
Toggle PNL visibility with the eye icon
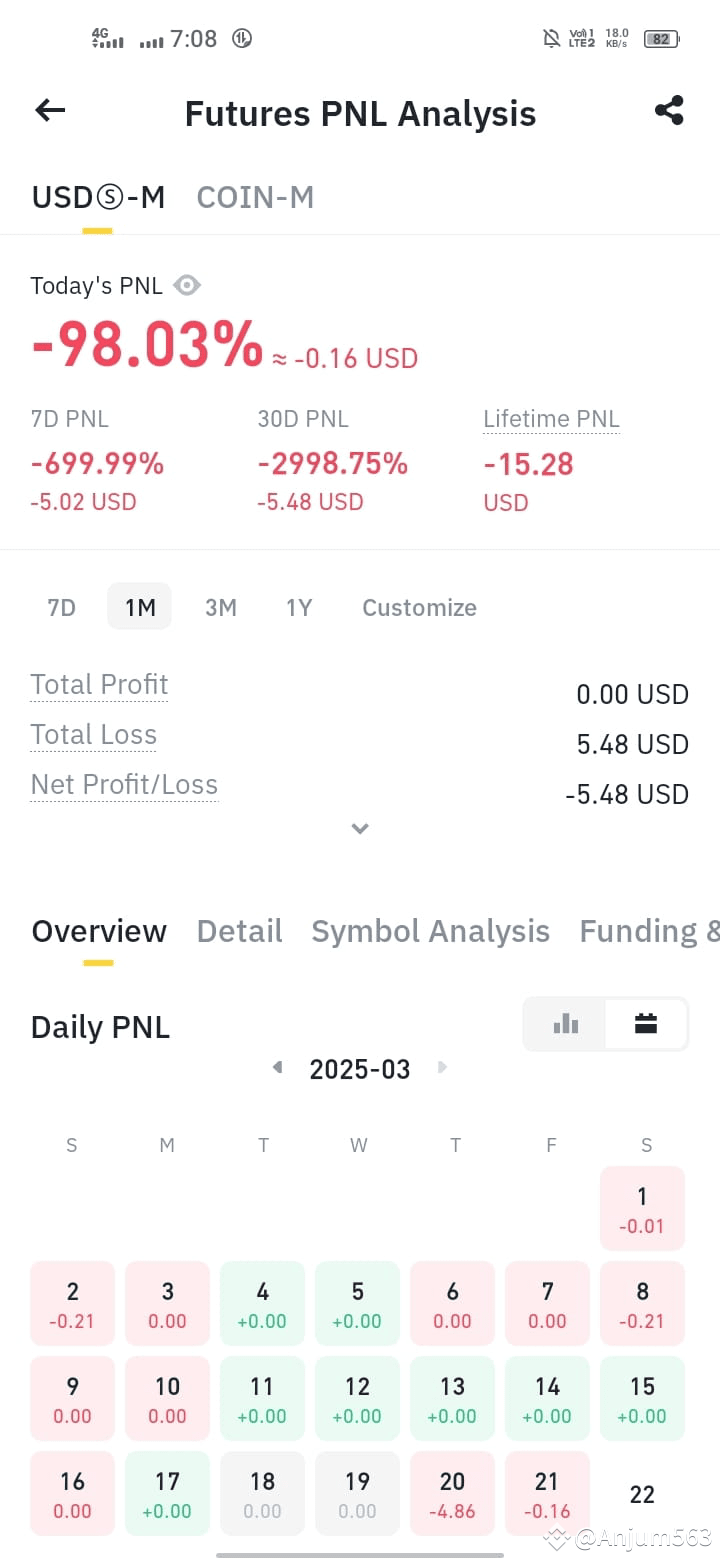click(x=187, y=286)
